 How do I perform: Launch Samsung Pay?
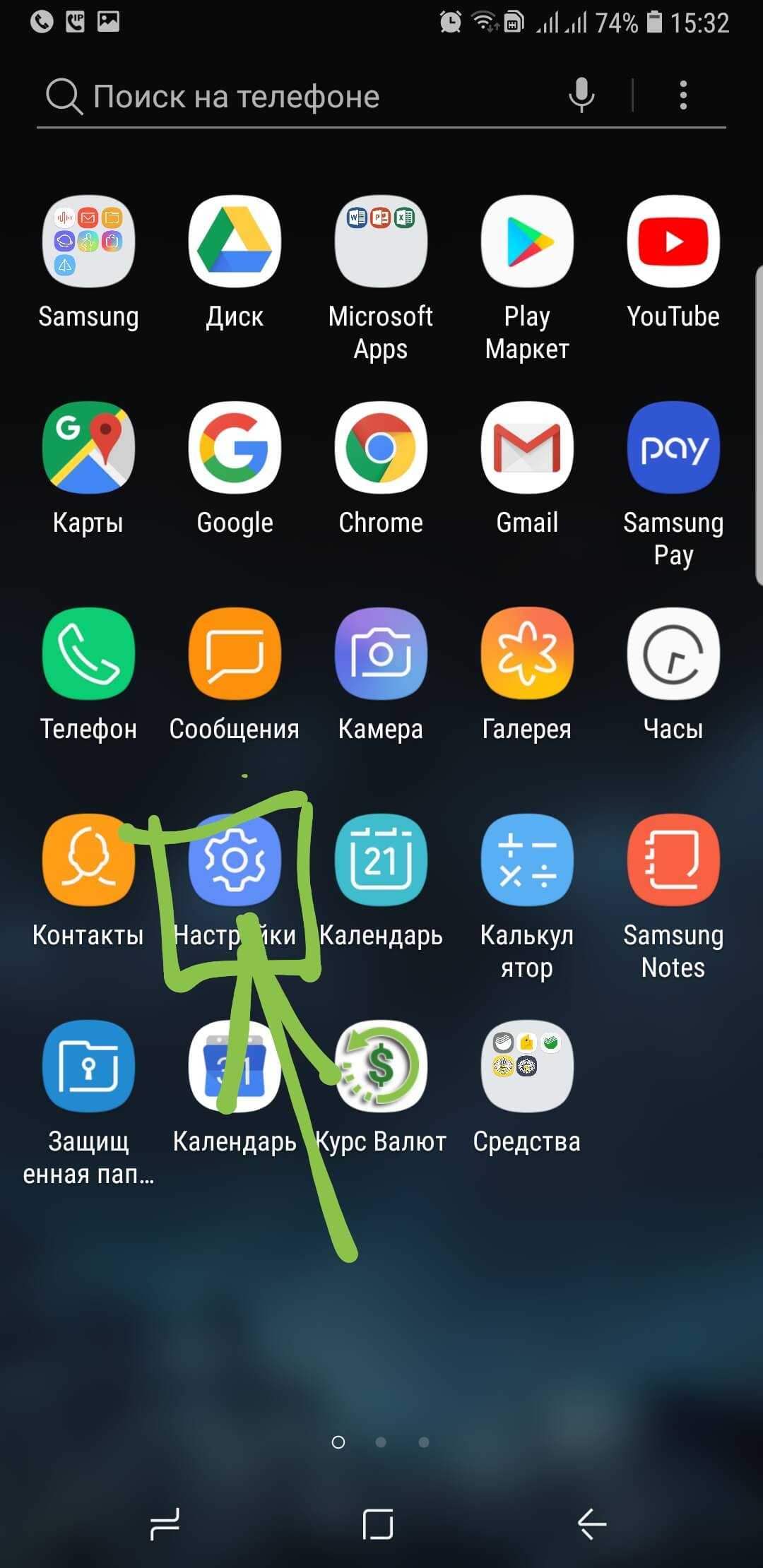point(673,448)
